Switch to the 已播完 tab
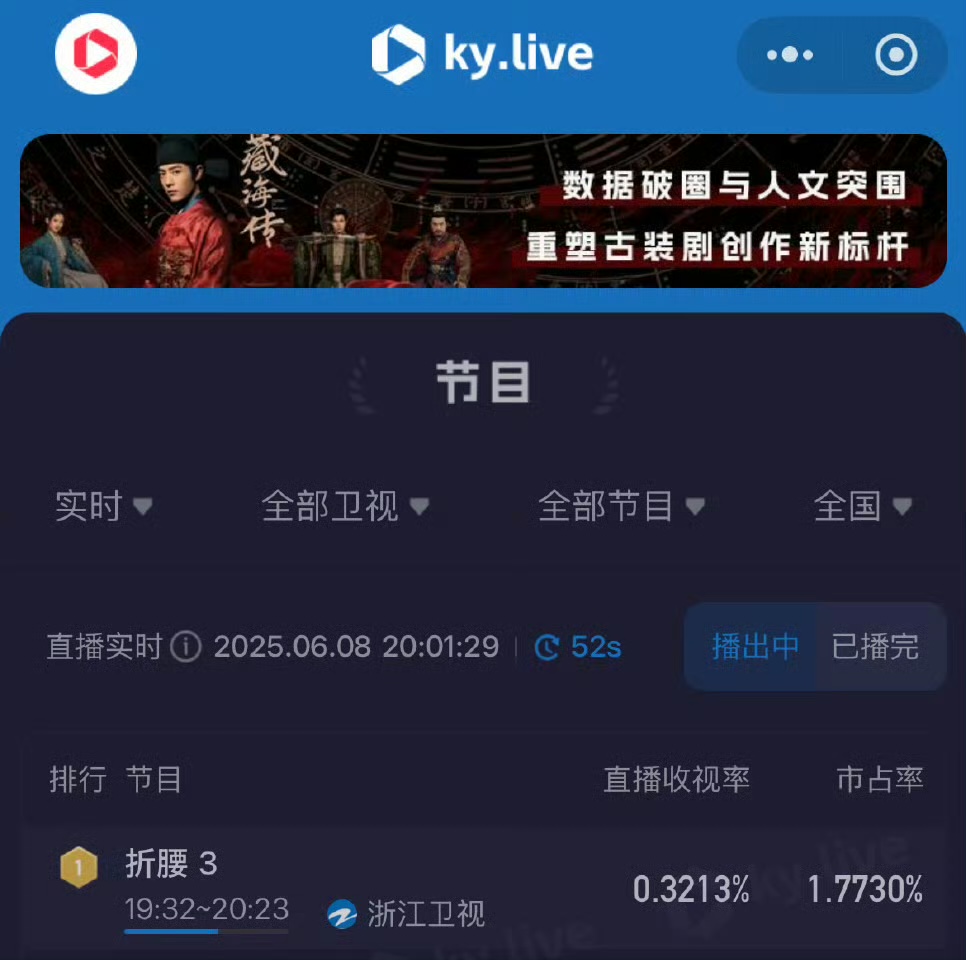 point(875,647)
